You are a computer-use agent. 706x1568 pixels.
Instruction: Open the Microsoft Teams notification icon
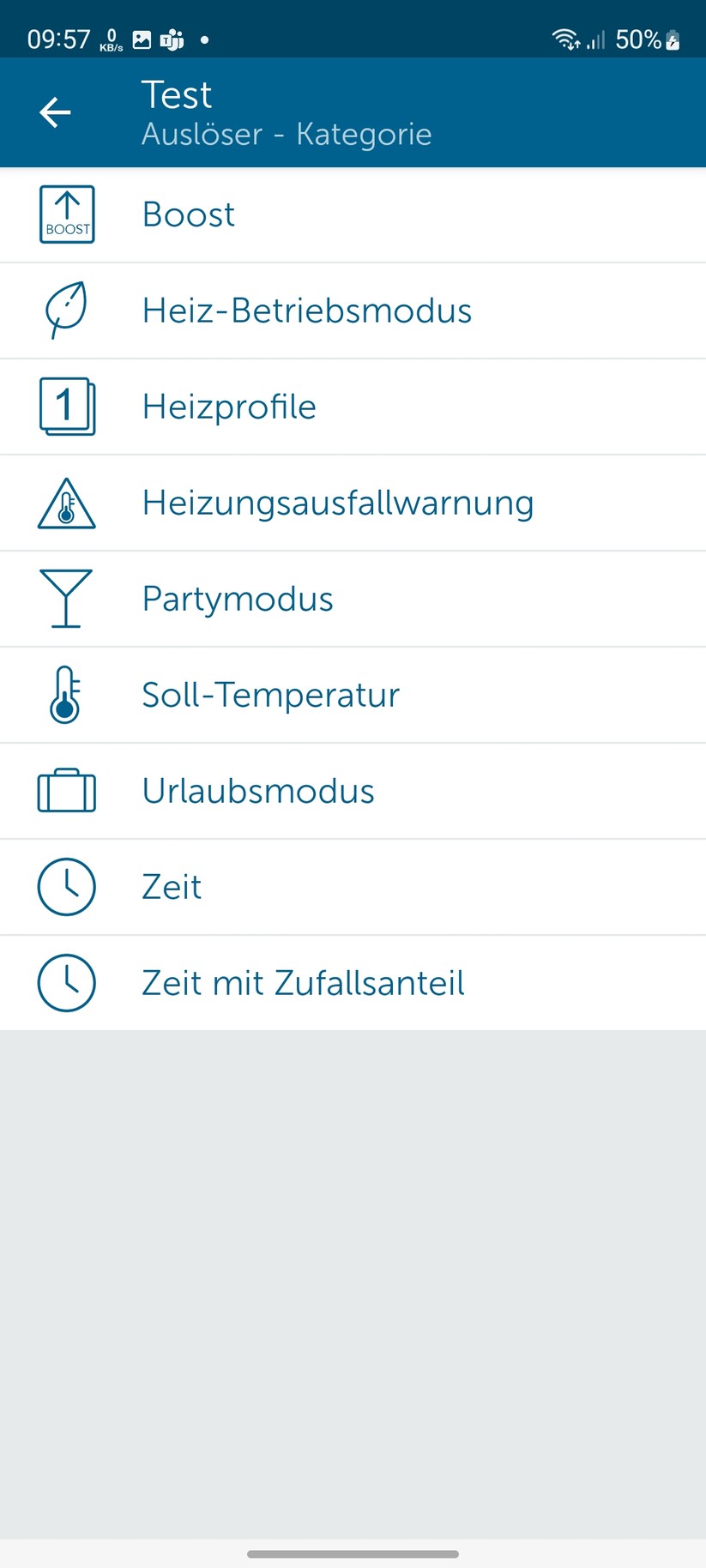[170, 39]
